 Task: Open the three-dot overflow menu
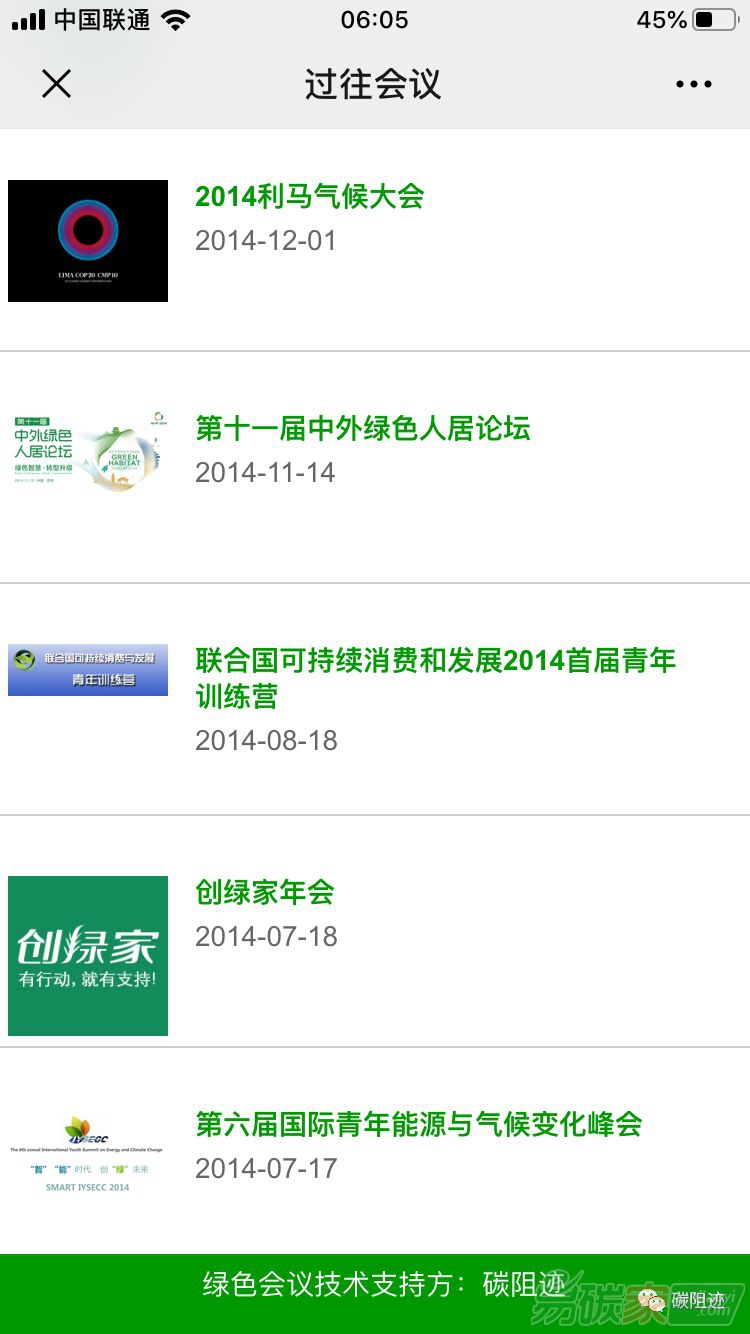coord(693,85)
